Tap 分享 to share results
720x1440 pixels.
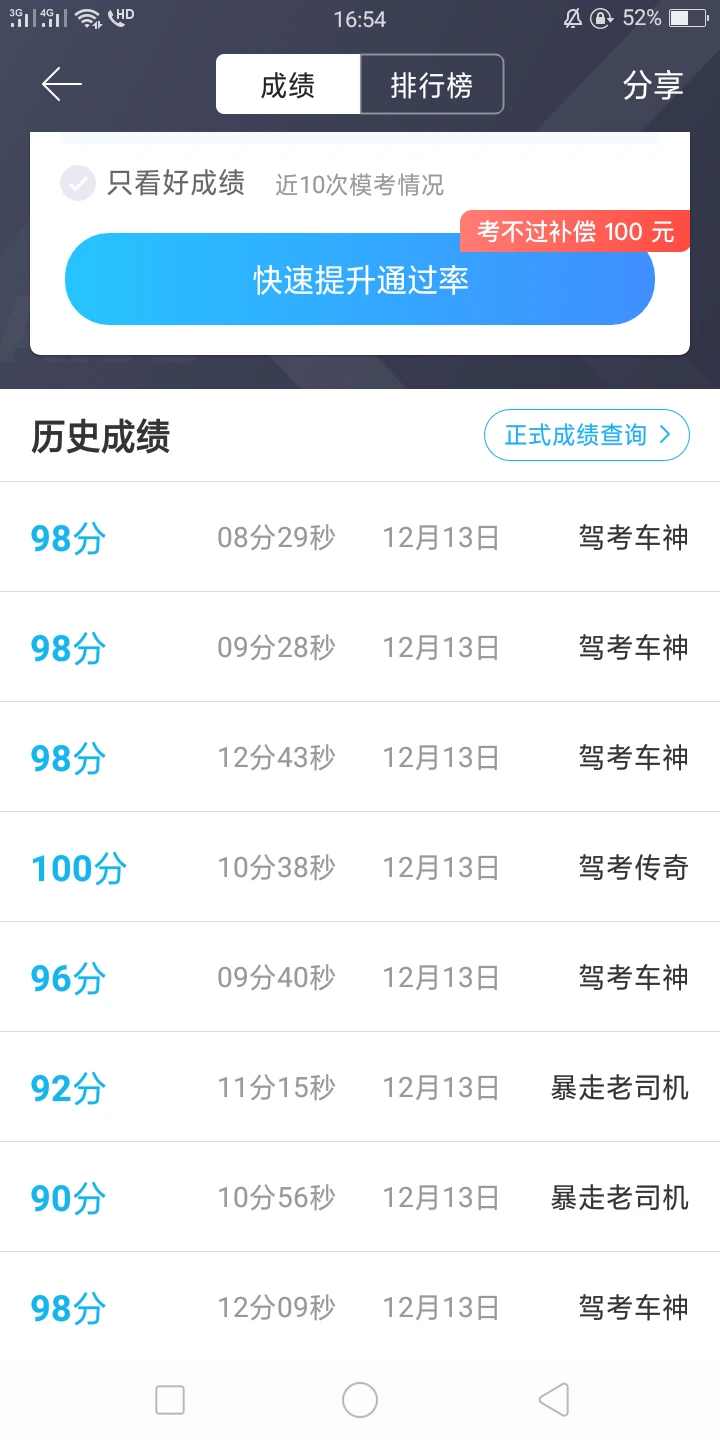[x=652, y=85]
